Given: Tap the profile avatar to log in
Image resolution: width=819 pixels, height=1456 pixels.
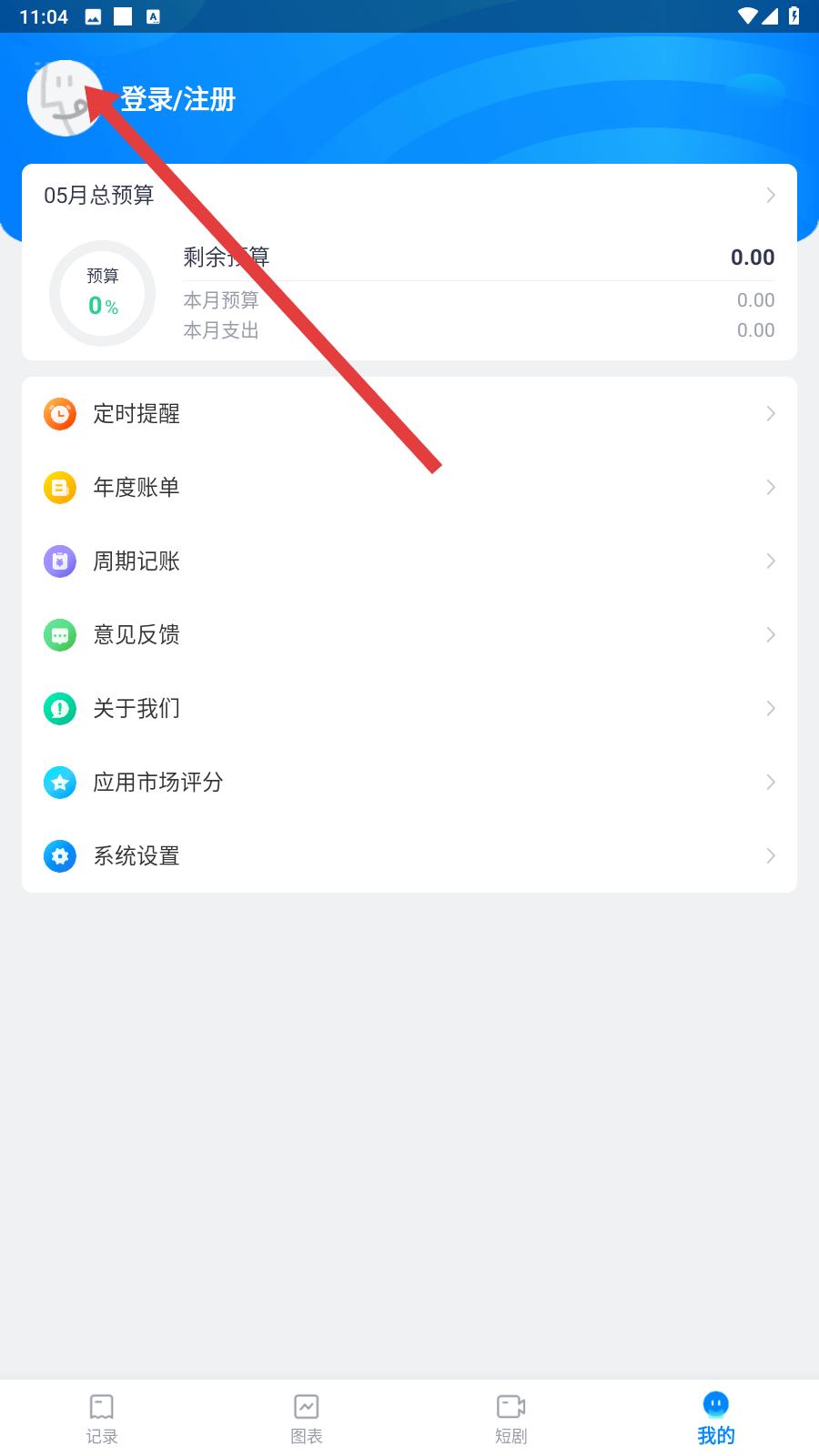Looking at the screenshot, I should 65,98.
